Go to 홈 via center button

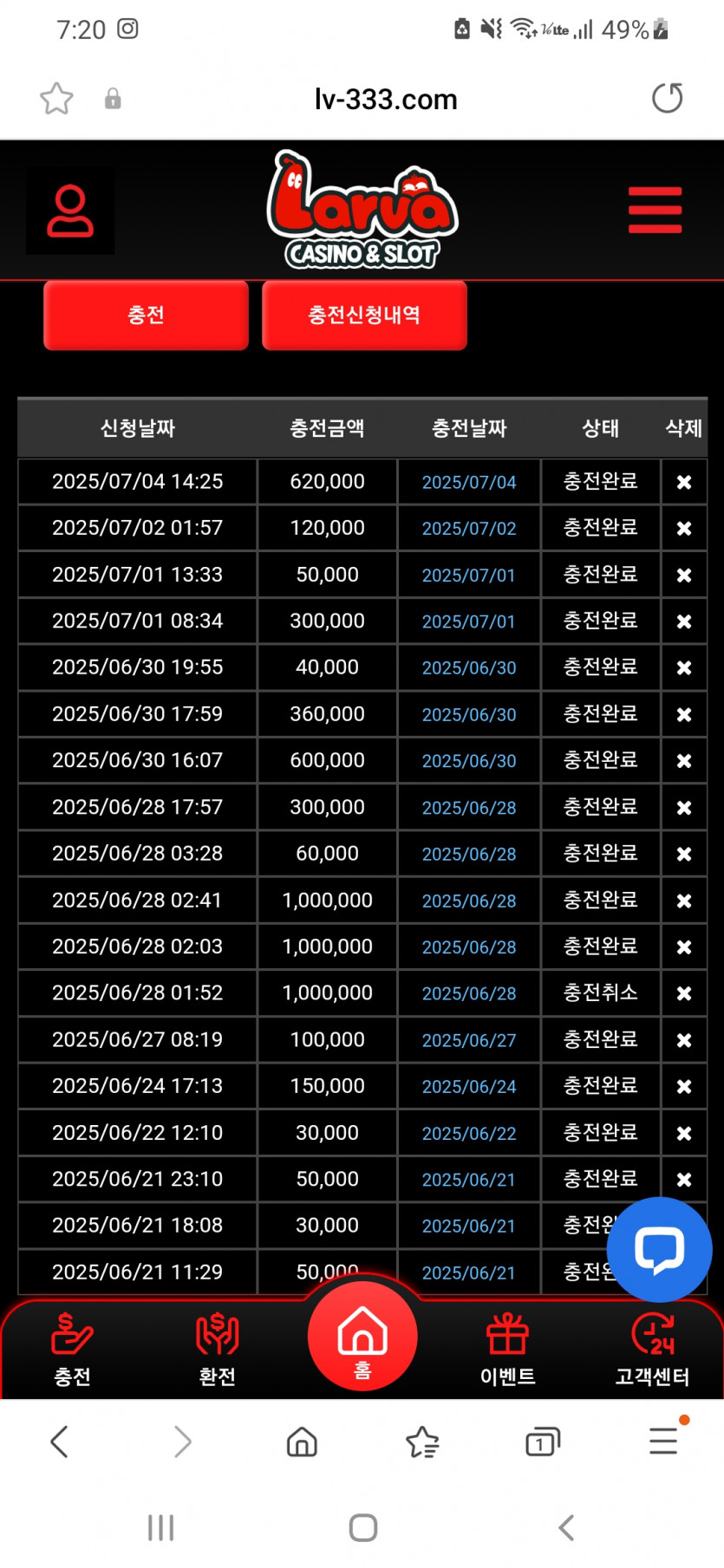362,1336
